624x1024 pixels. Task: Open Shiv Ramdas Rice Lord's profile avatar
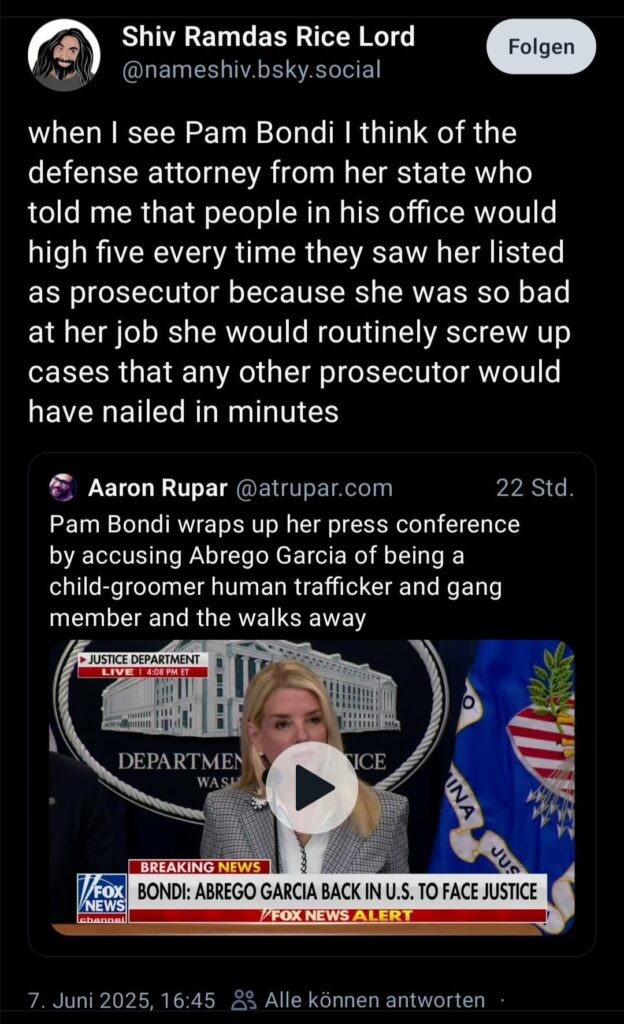63,55
